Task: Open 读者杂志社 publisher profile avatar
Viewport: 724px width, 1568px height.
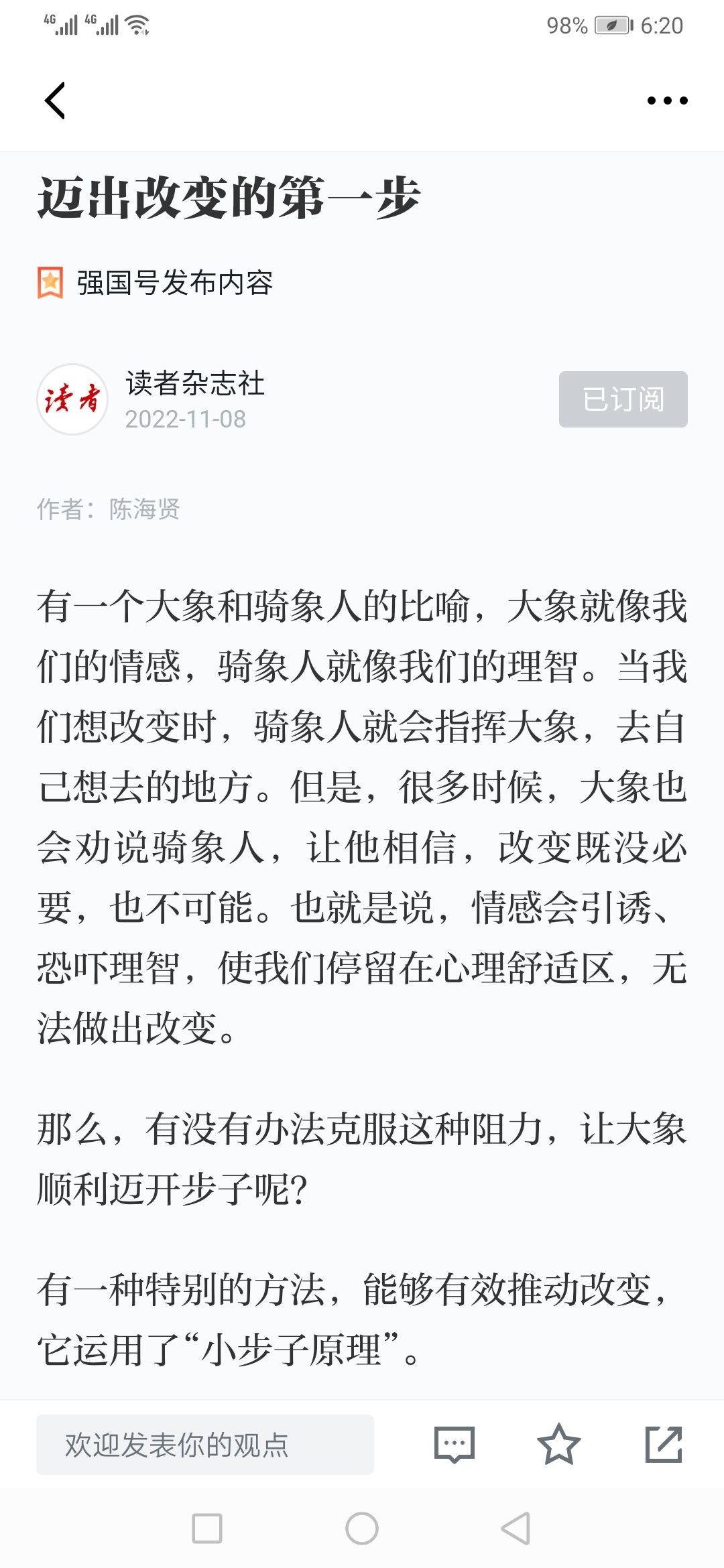Action: (72, 399)
